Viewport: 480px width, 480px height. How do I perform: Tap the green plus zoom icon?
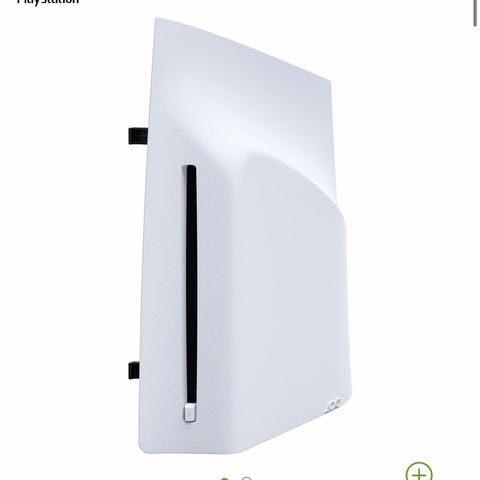pyautogui.click(x=419, y=473)
